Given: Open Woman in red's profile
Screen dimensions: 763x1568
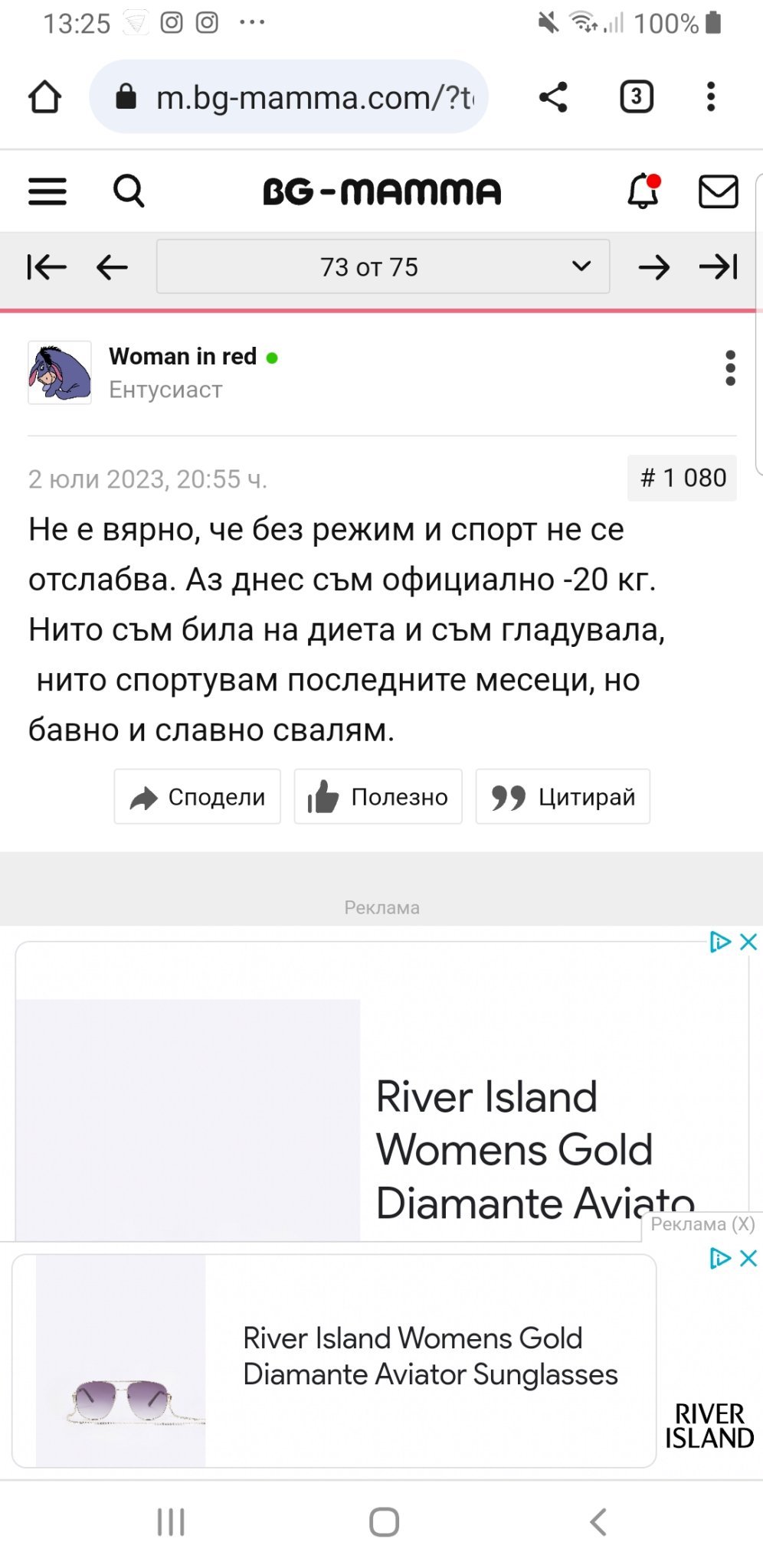Looking at the screenshot, I should [x=182, y=357].
